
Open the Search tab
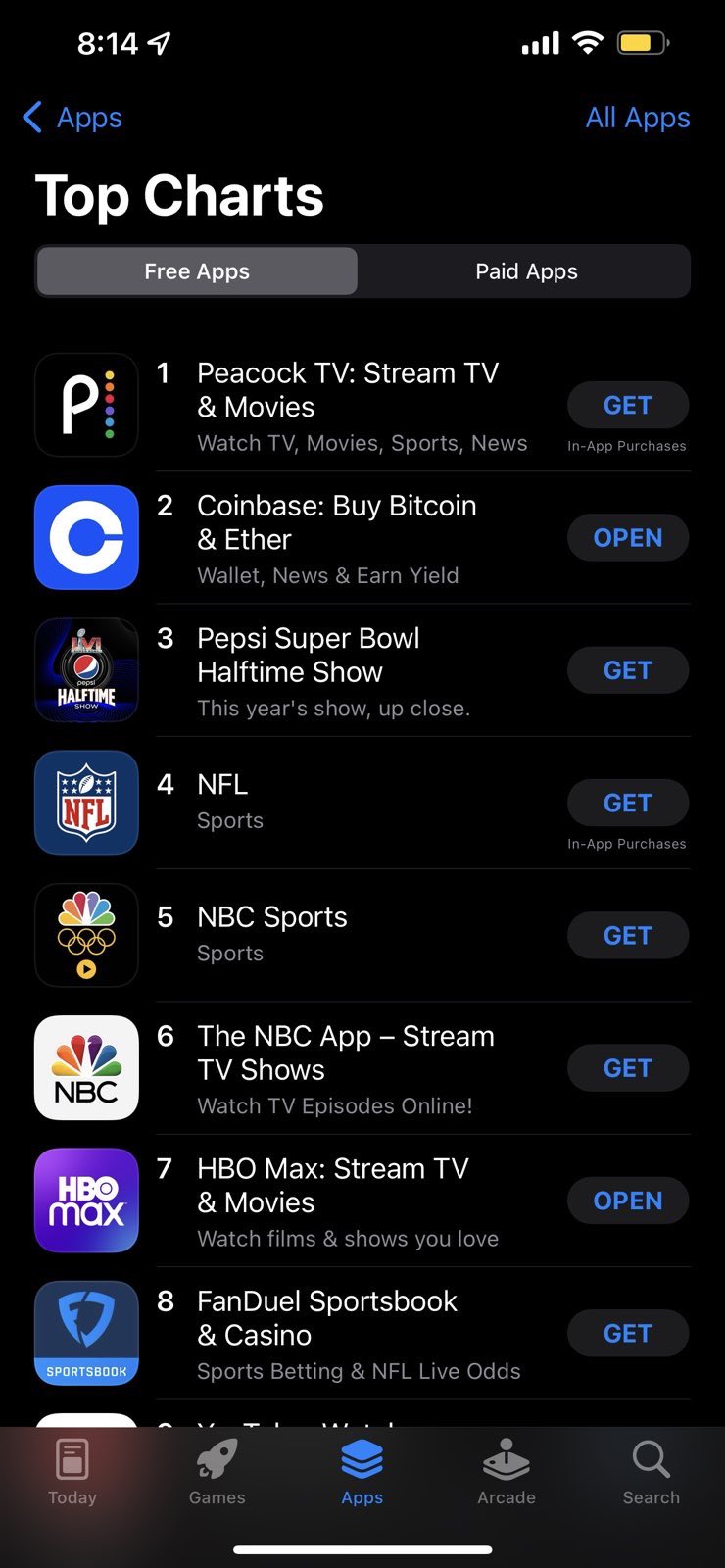click(651, 1472)
